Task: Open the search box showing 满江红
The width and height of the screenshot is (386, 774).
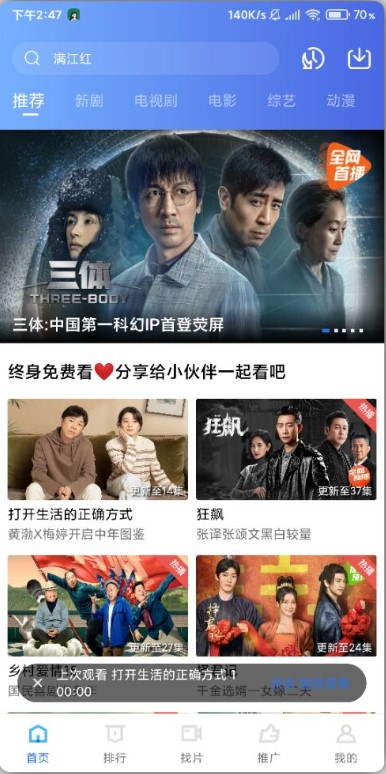Action: pyautogui.click(x=145, y=59)
